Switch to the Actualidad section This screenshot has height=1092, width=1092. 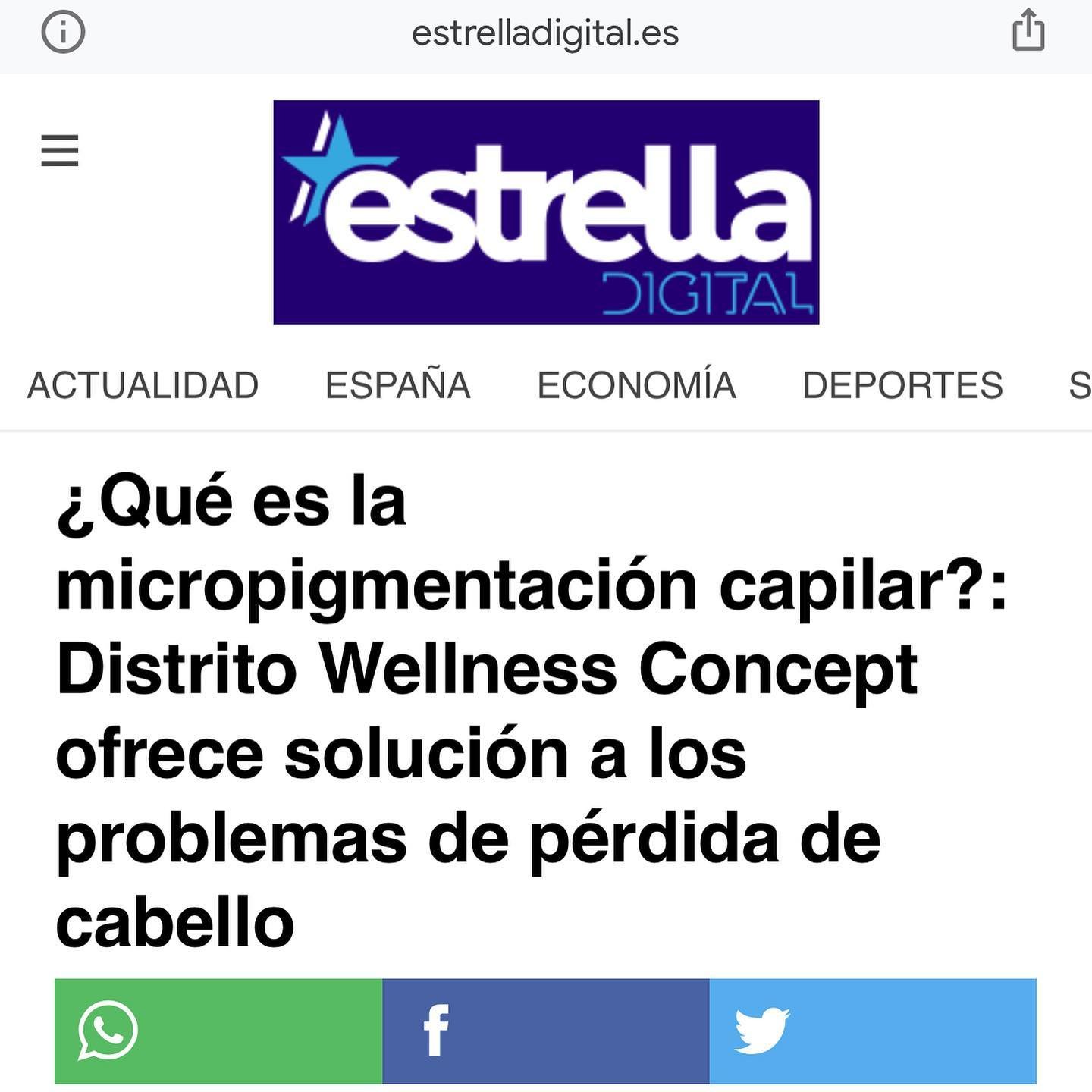[143, 385]
